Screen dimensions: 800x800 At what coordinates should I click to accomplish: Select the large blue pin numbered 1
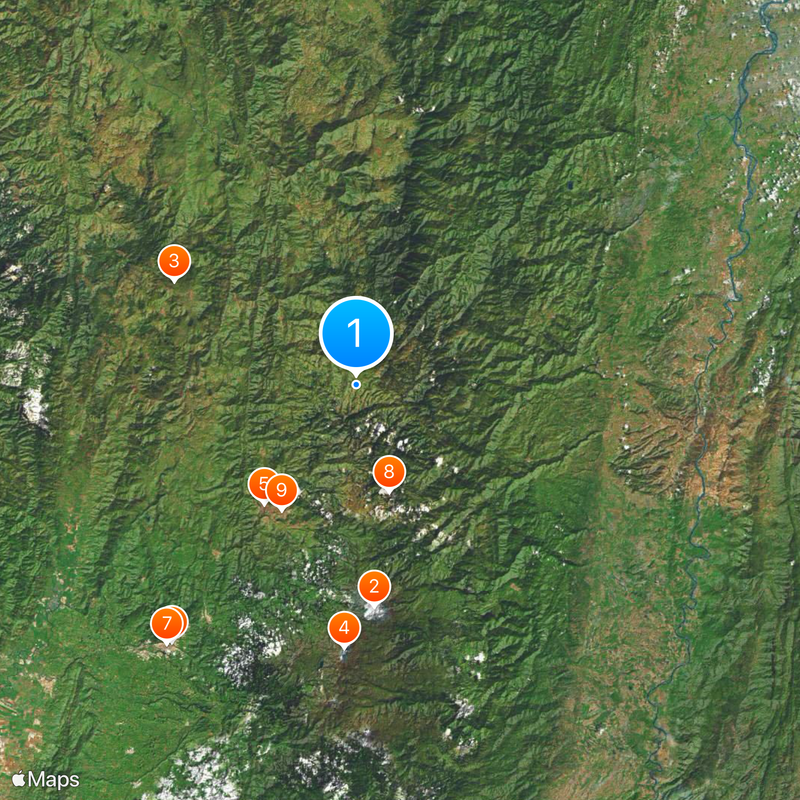(x=356, y=333)
